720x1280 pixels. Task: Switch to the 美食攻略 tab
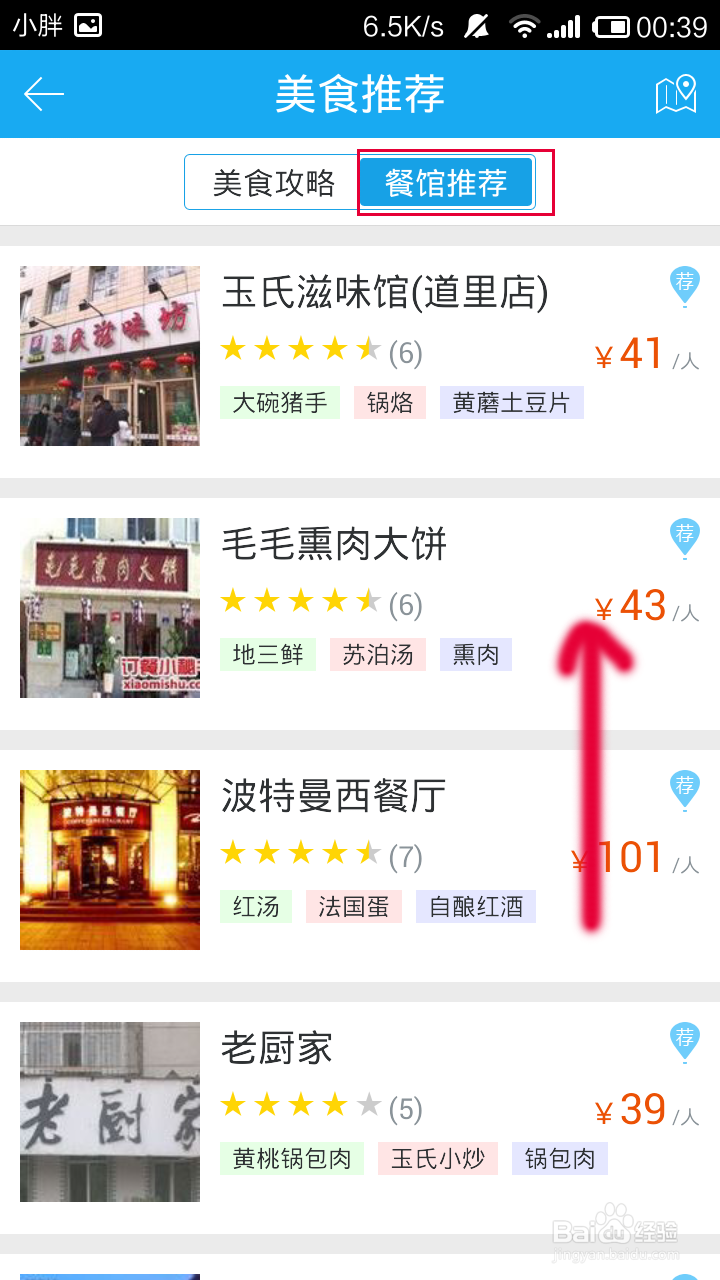[273, 183]
